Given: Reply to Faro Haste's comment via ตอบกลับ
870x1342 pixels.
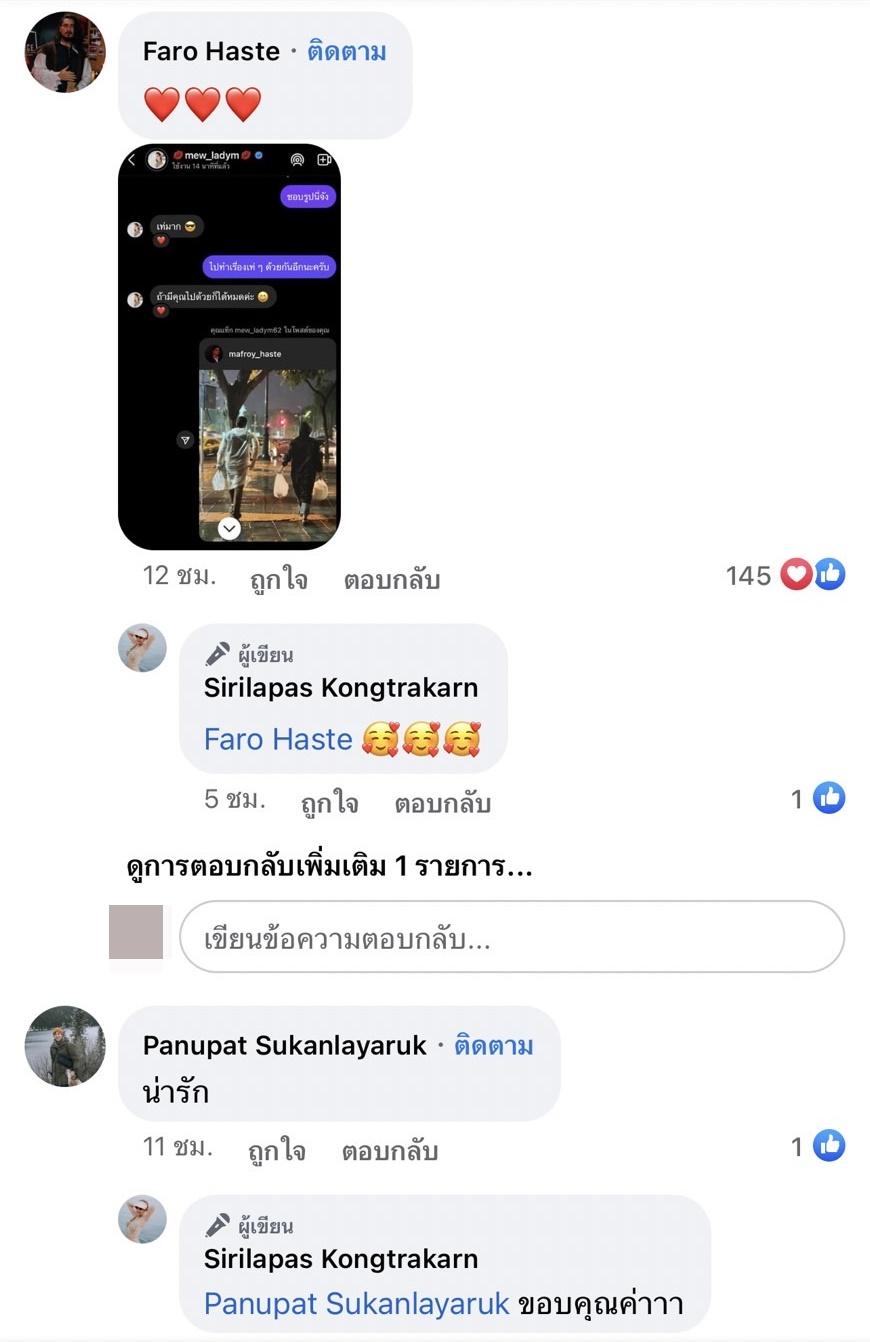Looking at the screenshot, I should pyautogui.click(x=392, y=580).
